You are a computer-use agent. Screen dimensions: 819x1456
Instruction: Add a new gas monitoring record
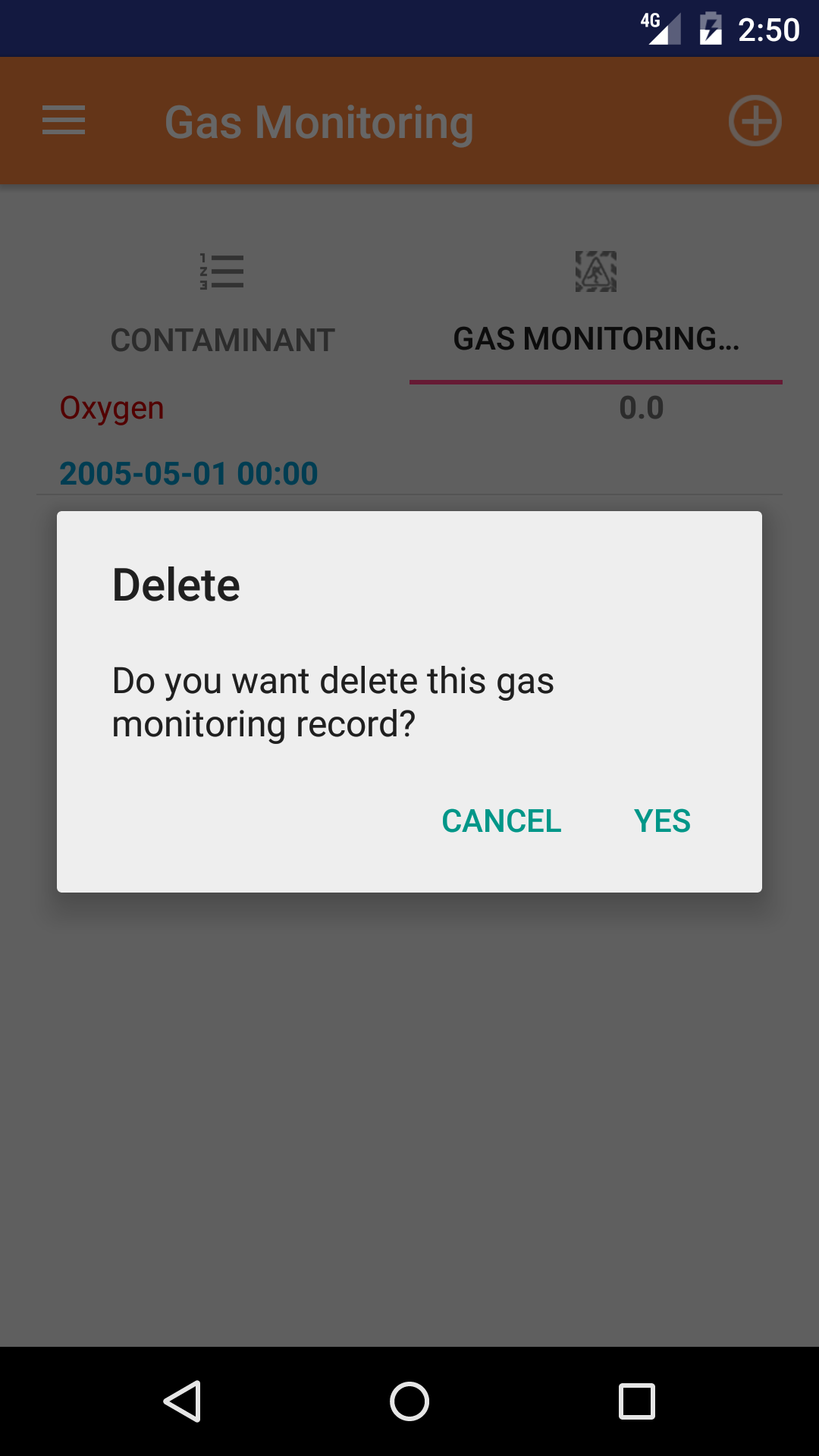point(755,121)
